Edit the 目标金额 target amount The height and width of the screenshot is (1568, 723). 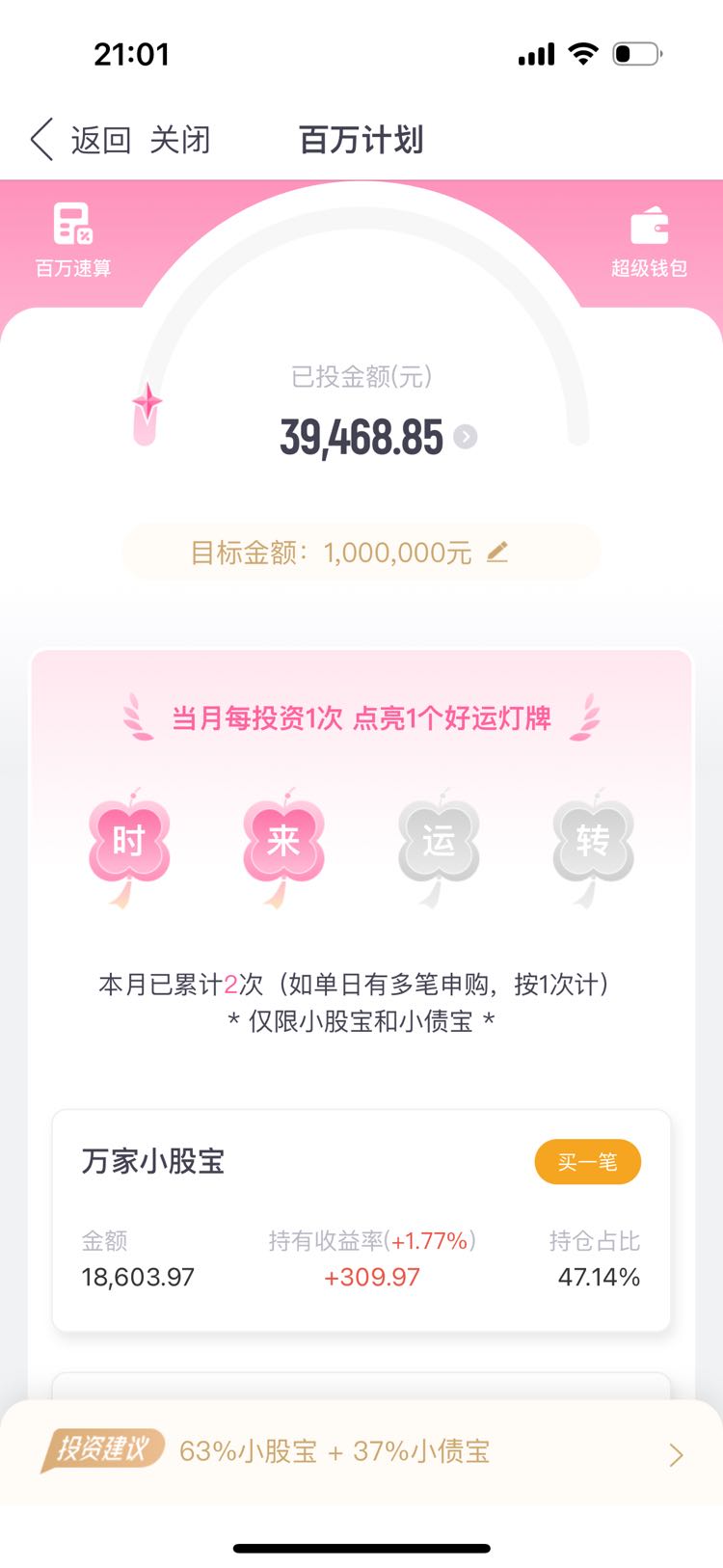[497, 553]
